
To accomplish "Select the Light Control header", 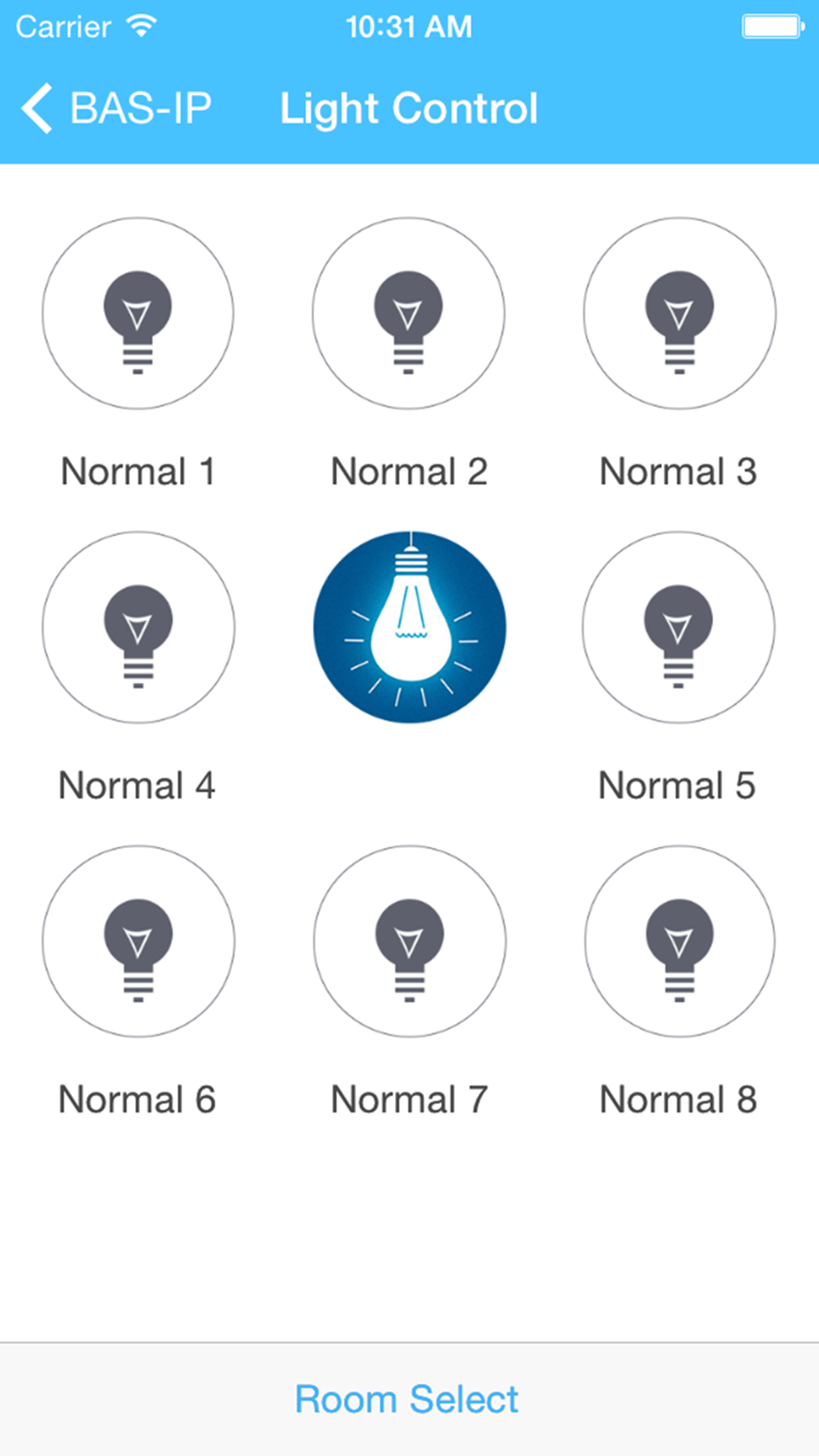I will (x=409, y=107).
